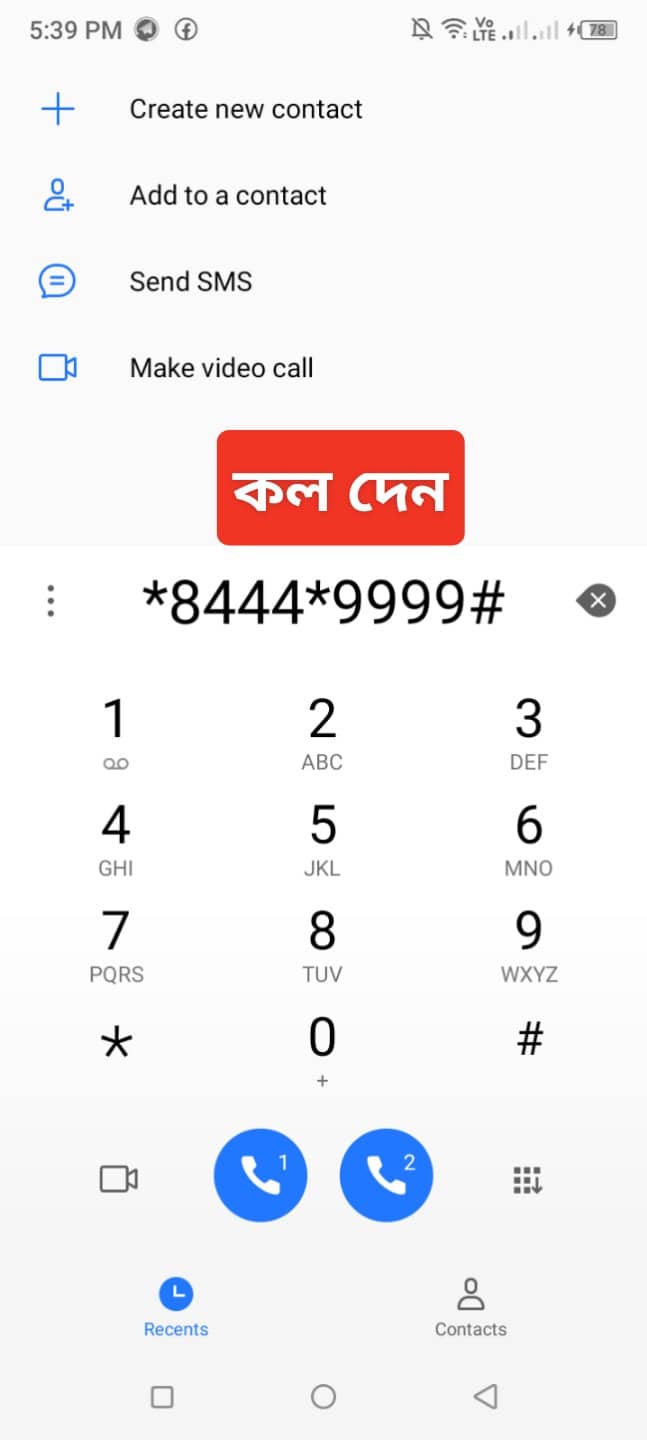Viewport: 647px width, 1440px height.
Task: Select Add to a contact
Action: tap(227, 195)
